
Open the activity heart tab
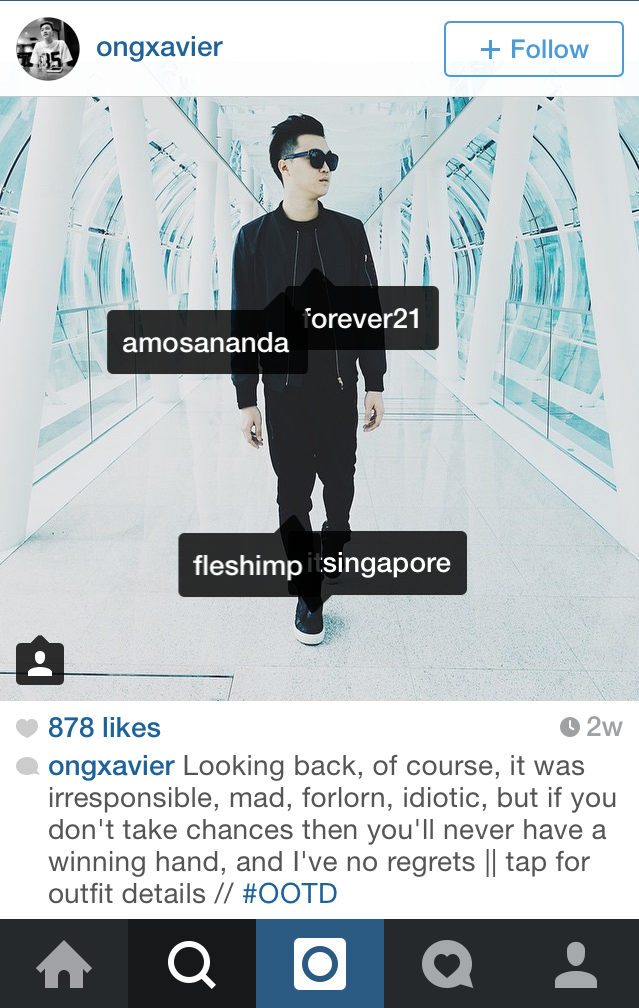coord(447,964)
